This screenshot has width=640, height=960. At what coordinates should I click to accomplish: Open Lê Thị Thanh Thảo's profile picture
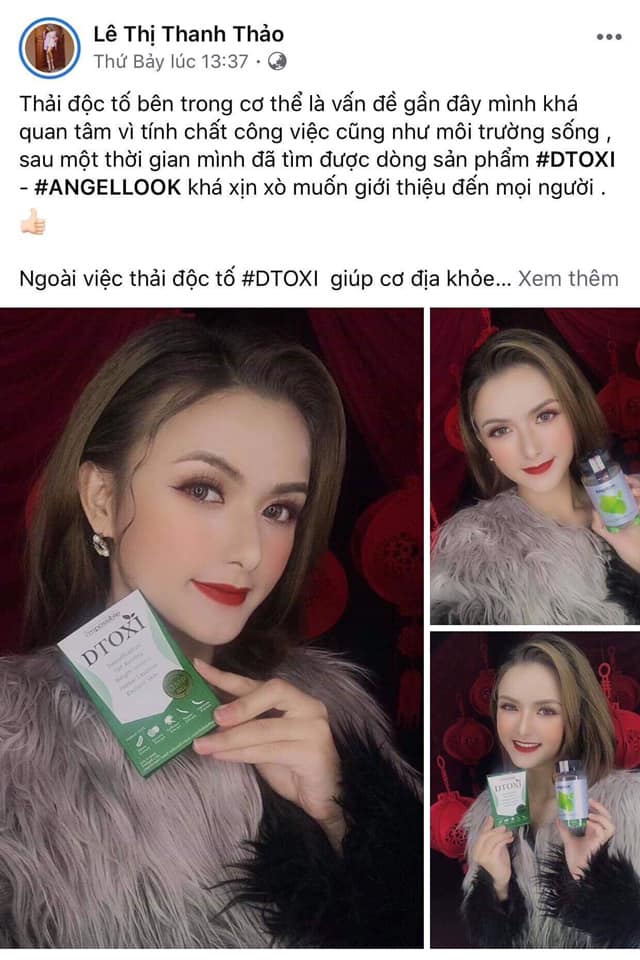point(49,47)
